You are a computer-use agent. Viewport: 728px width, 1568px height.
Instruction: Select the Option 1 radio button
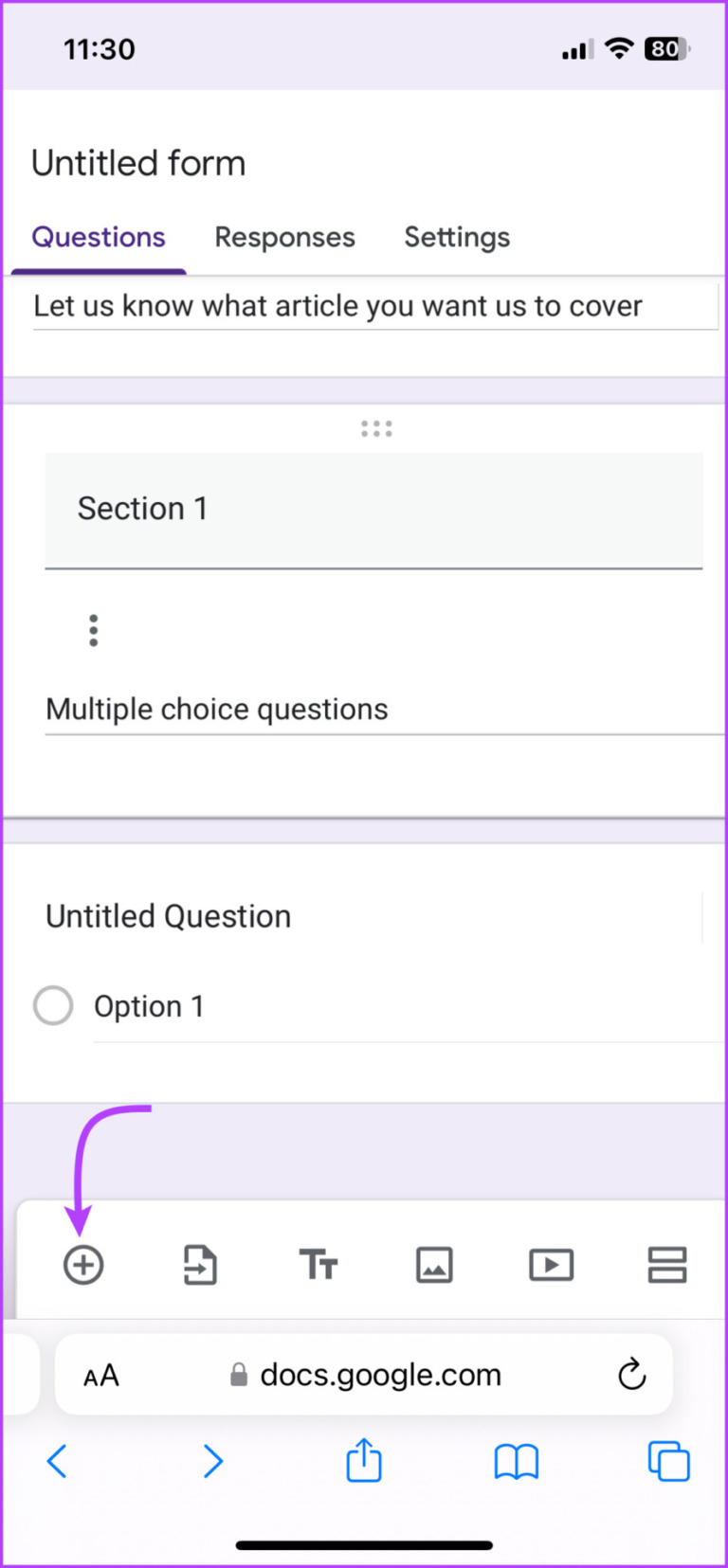[53, 1005]
